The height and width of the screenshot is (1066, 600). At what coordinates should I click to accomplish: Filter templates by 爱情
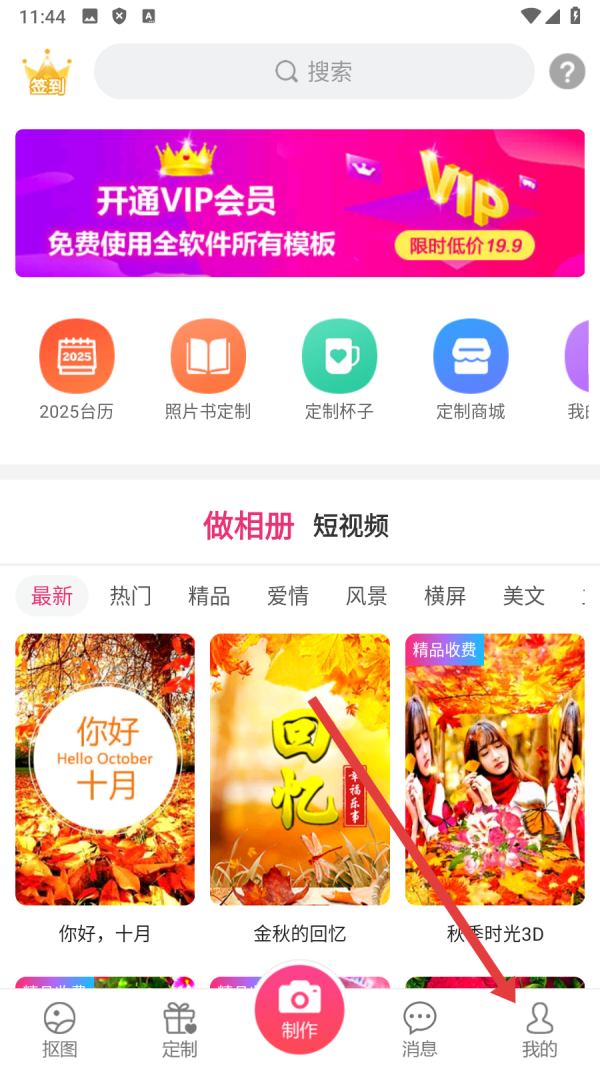288,596
